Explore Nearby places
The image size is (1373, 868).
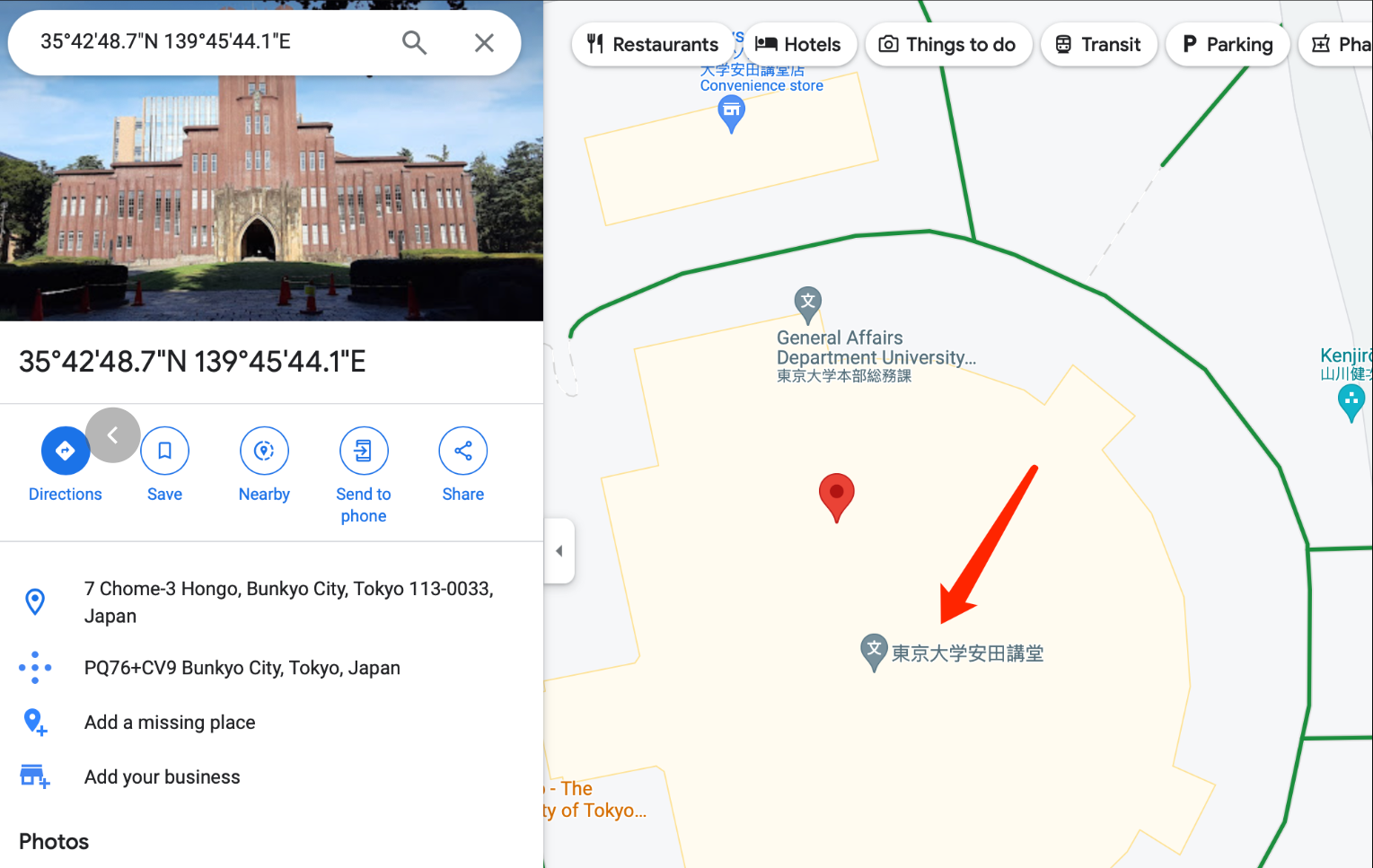tap(264, 451)
